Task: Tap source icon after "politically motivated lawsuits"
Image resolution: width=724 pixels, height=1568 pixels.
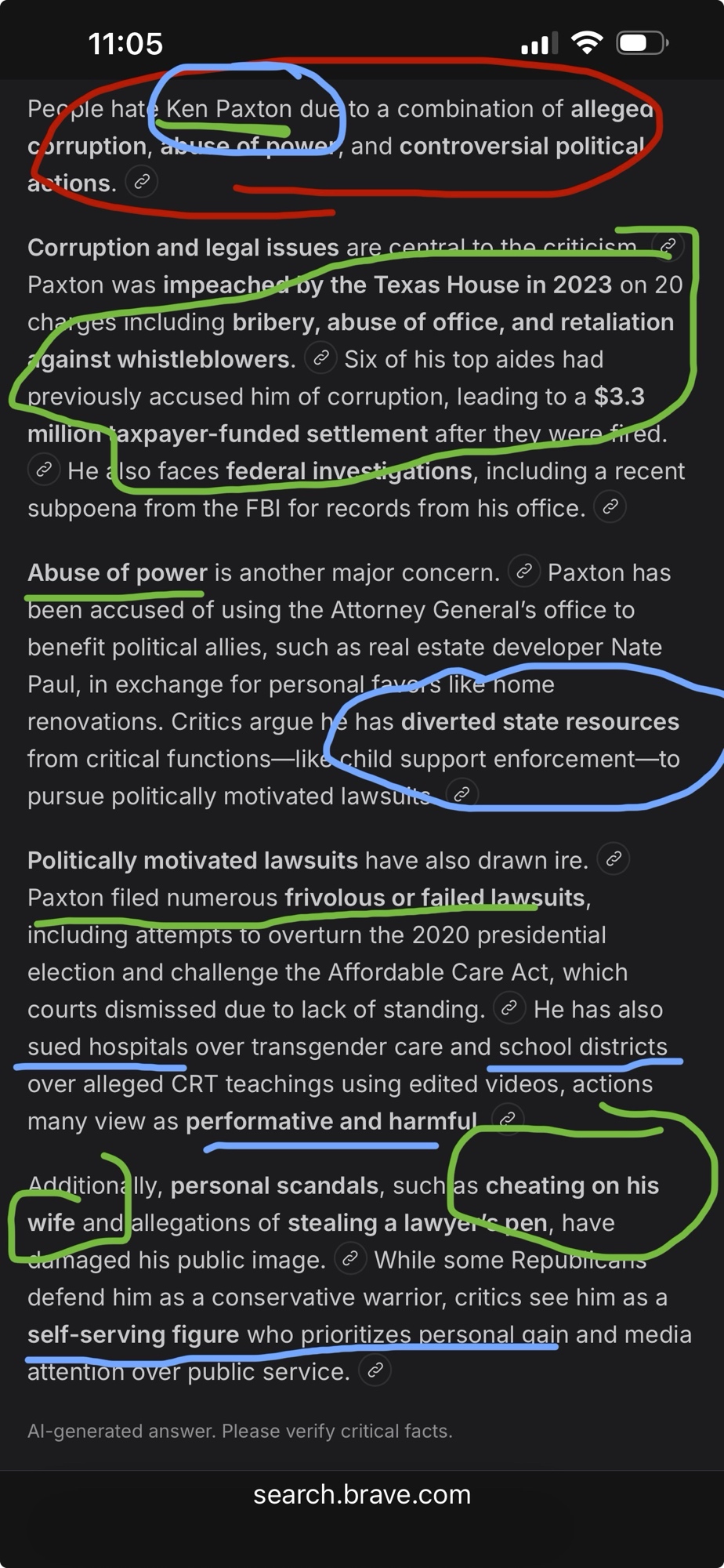Action: tap(462, 795)
